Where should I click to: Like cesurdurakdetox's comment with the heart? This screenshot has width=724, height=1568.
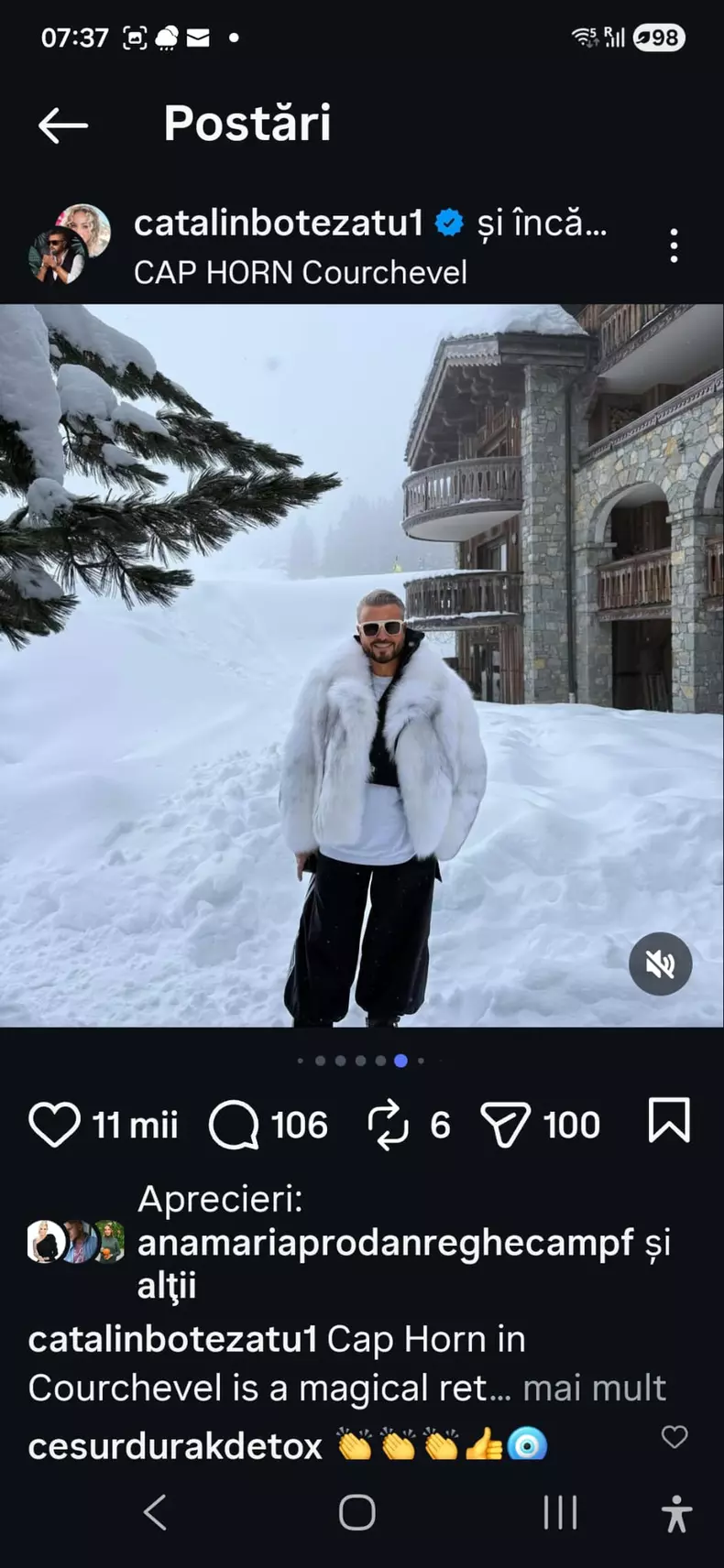click(675, 1438)
